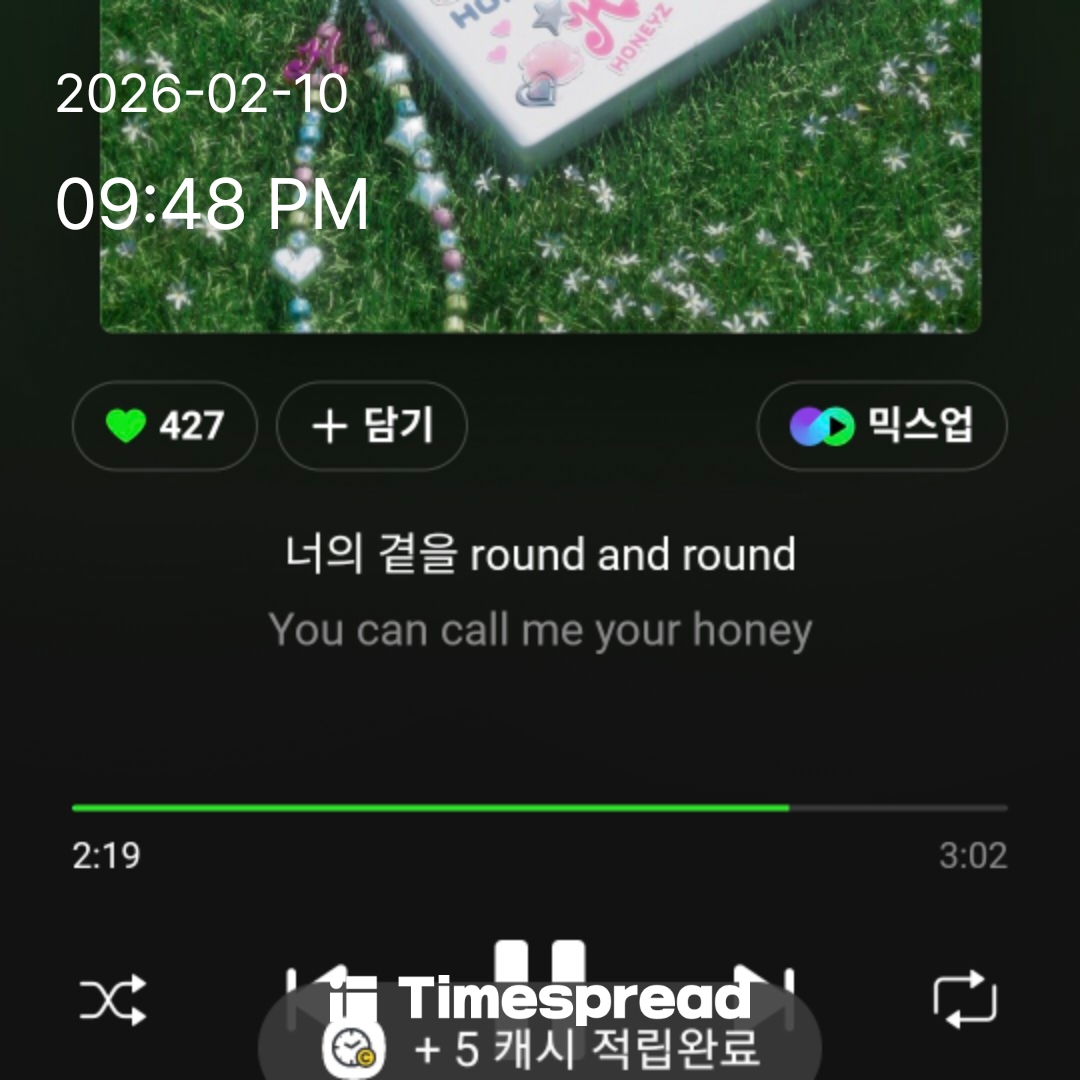Open full lyrics from the lyric lines
Screen dimensions: 1080x1080
click(x=540, y=592)
